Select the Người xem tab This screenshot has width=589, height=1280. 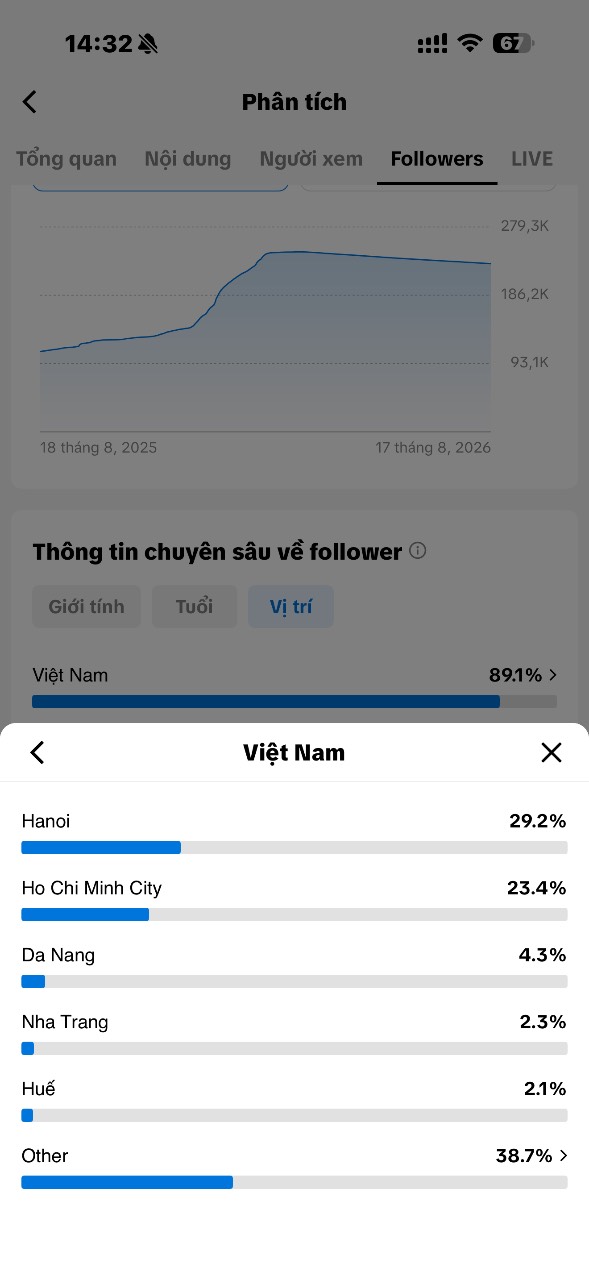pyautogui.click(x=311, y=159)
